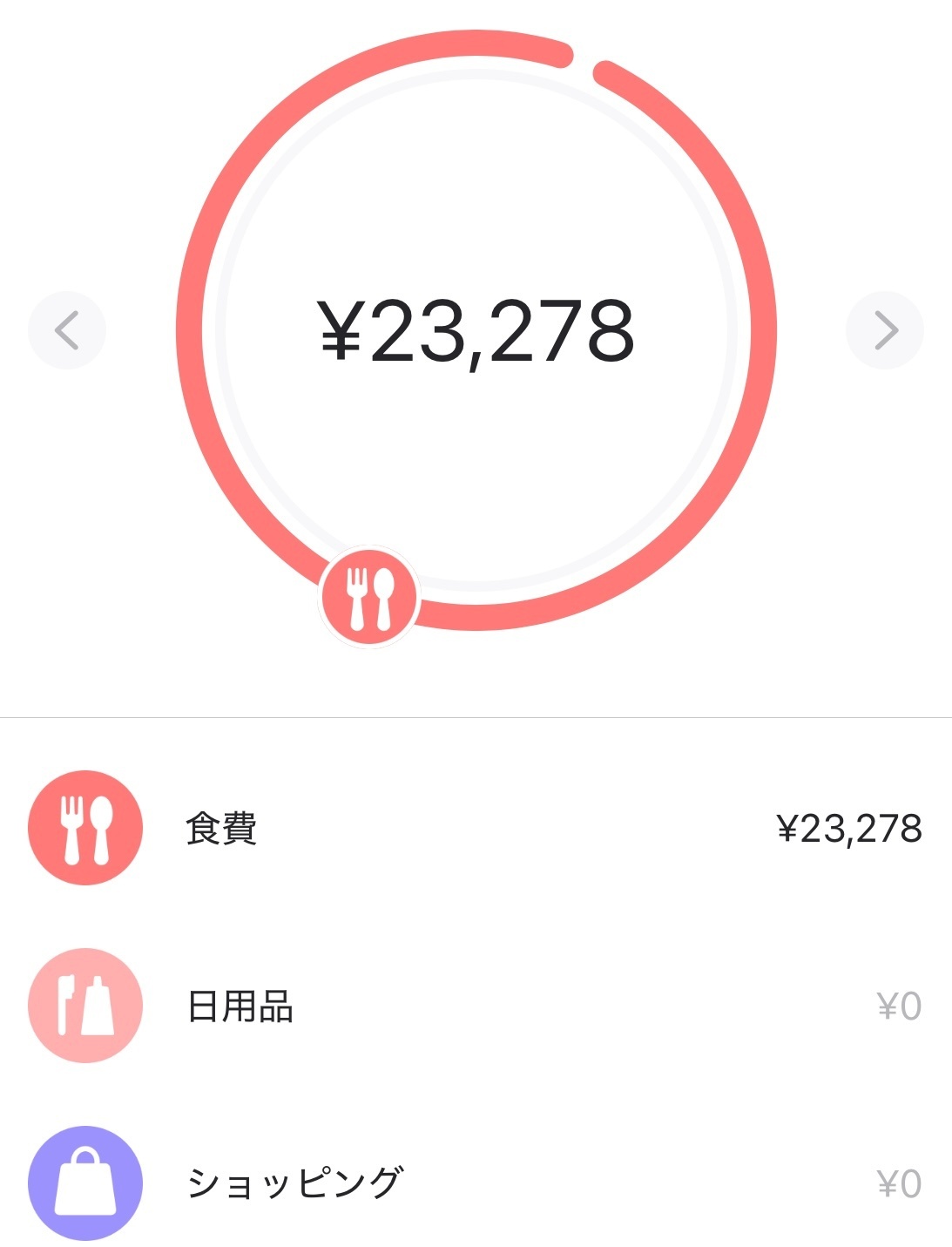Open the ショッピング category row
This screenshot has width=952, height=1247.
tap(476, 1183)
